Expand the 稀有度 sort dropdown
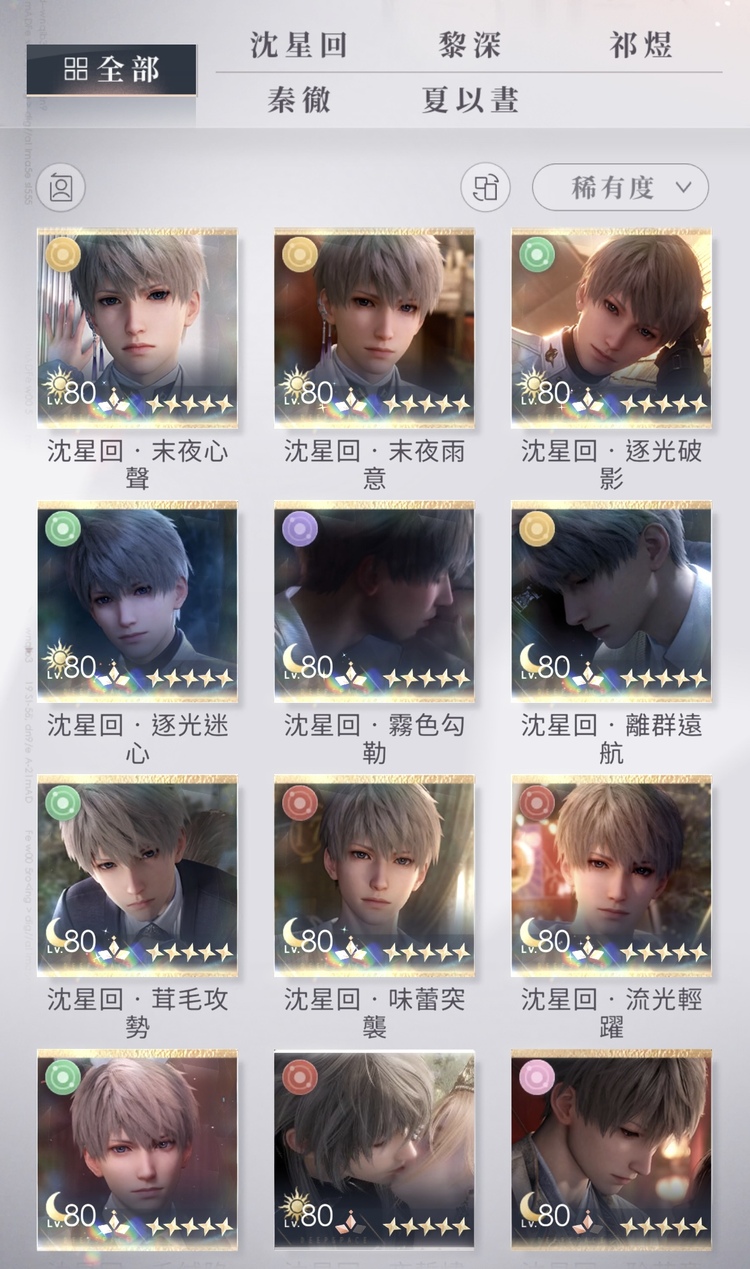The image size is (750, 1269). pos(620,188)
